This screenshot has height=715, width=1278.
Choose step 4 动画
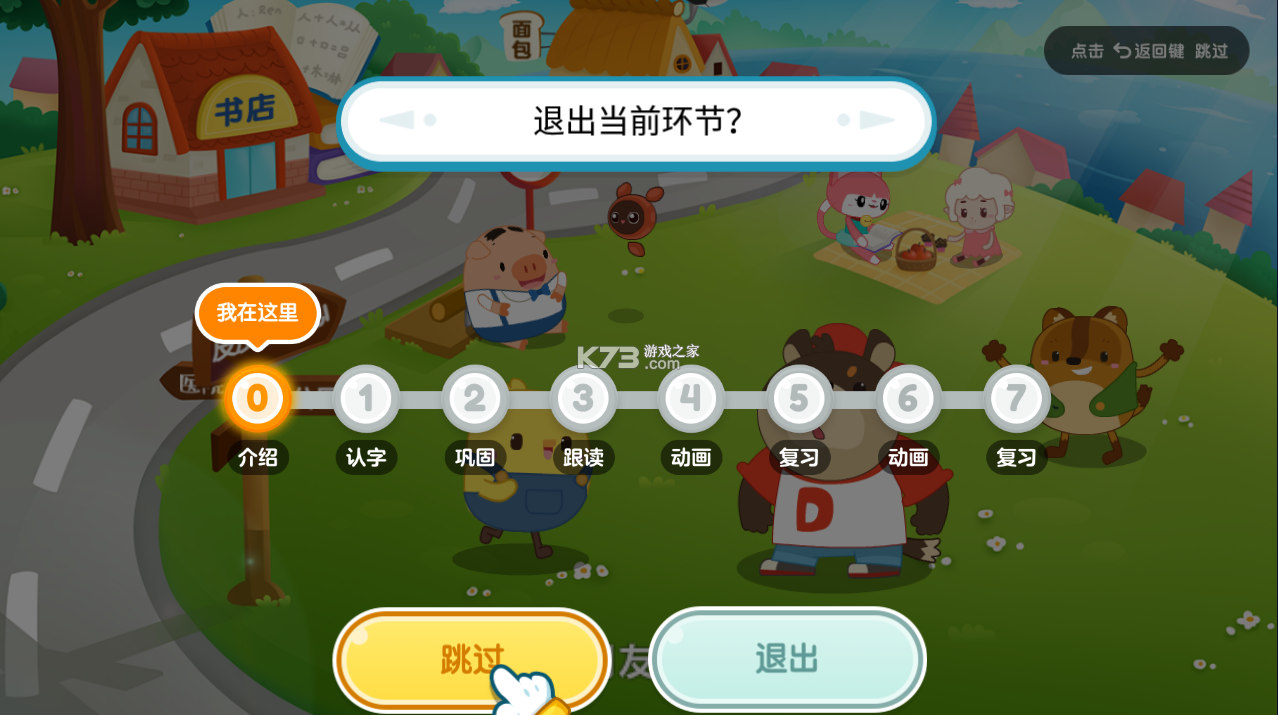tap(691, 399)
